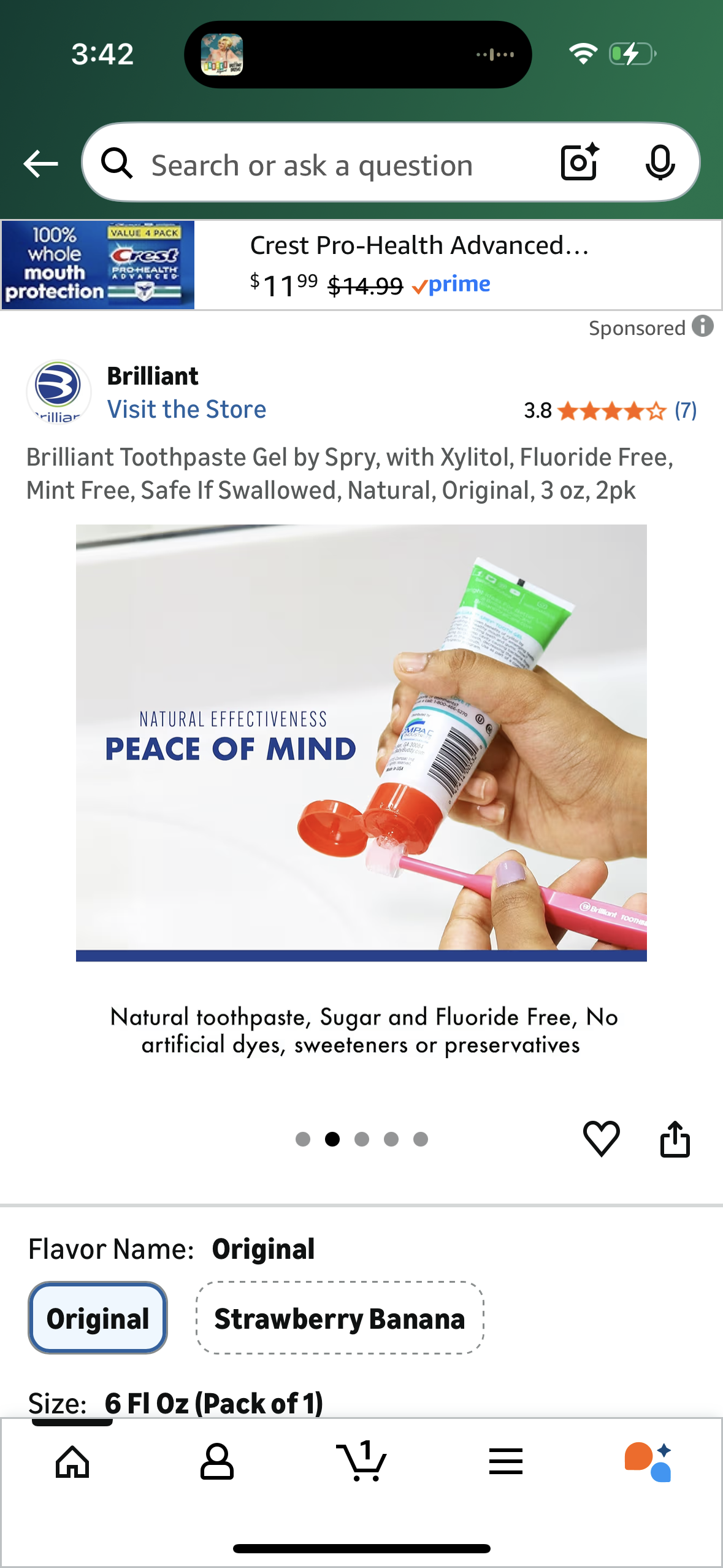The image size is (723, 1568).
Task: Open Visit the Store link
Action: pos(186,409)
